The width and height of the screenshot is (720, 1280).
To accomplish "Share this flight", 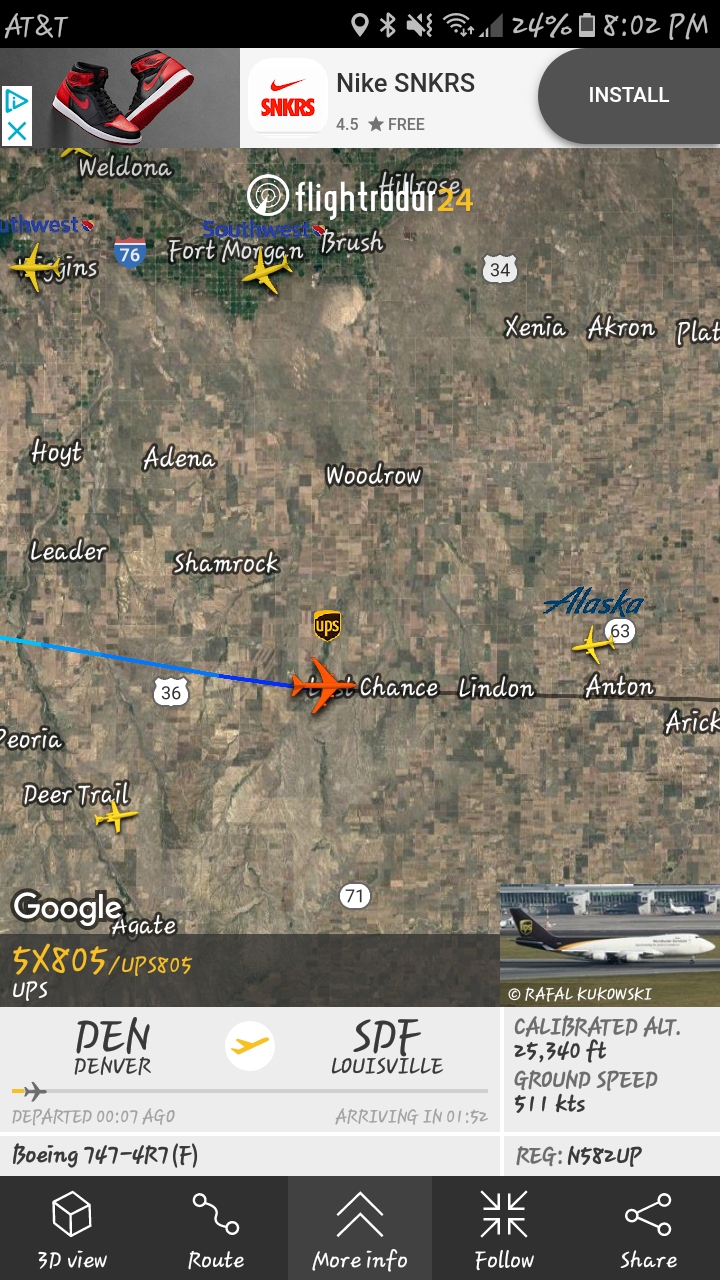I will tap(648, 1228).
